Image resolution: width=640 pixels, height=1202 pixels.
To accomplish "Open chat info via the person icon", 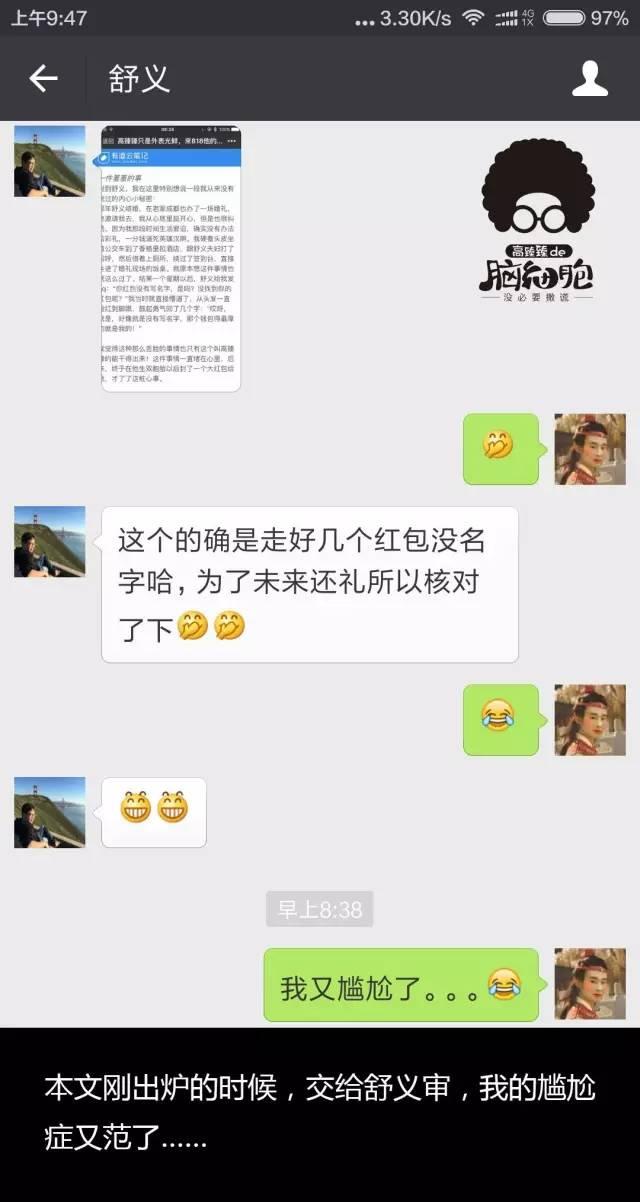I will [x=590, y=79].
